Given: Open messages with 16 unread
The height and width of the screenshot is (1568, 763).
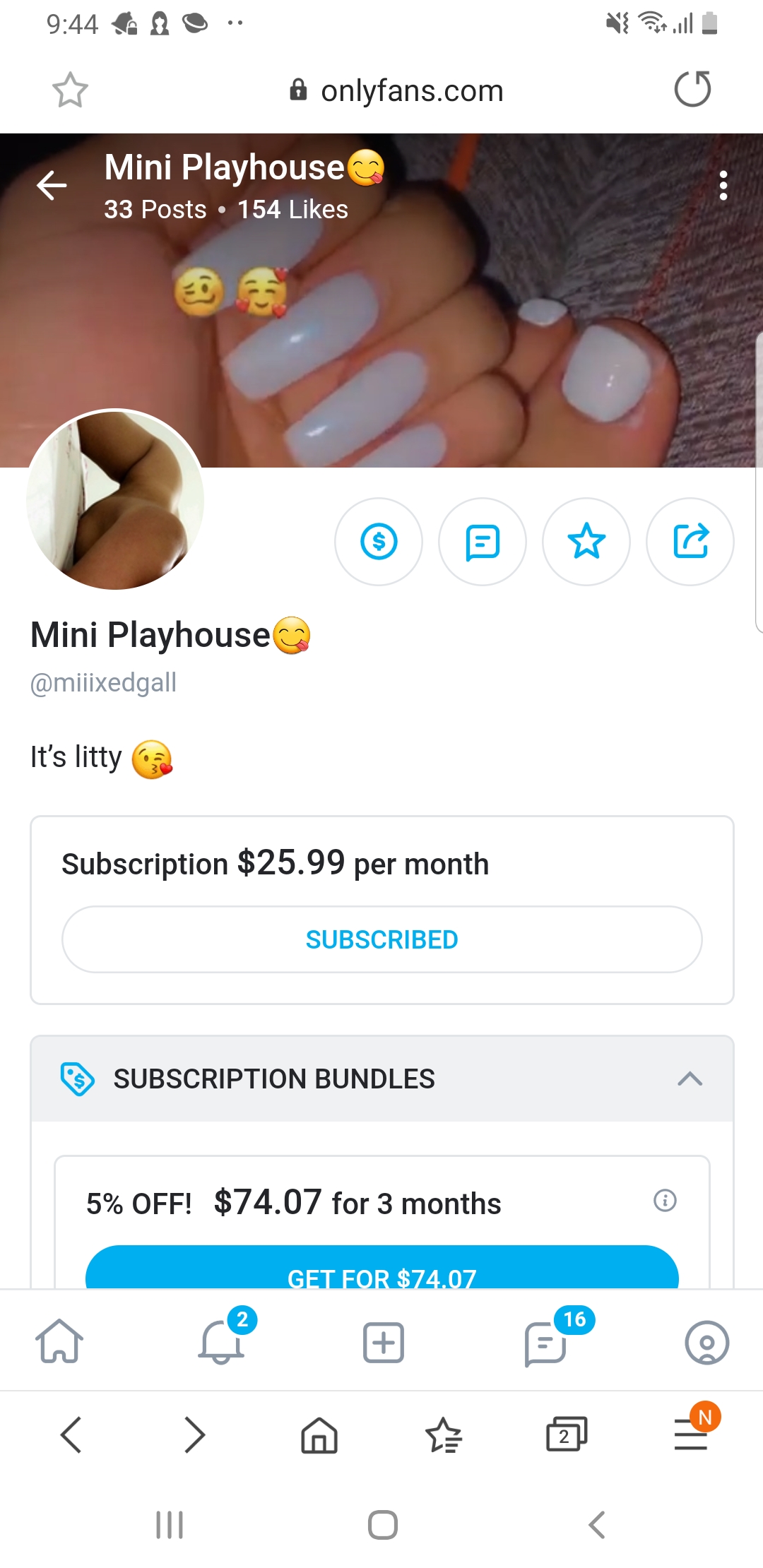Looking at the screenshot, I should tap(546, 1342).
